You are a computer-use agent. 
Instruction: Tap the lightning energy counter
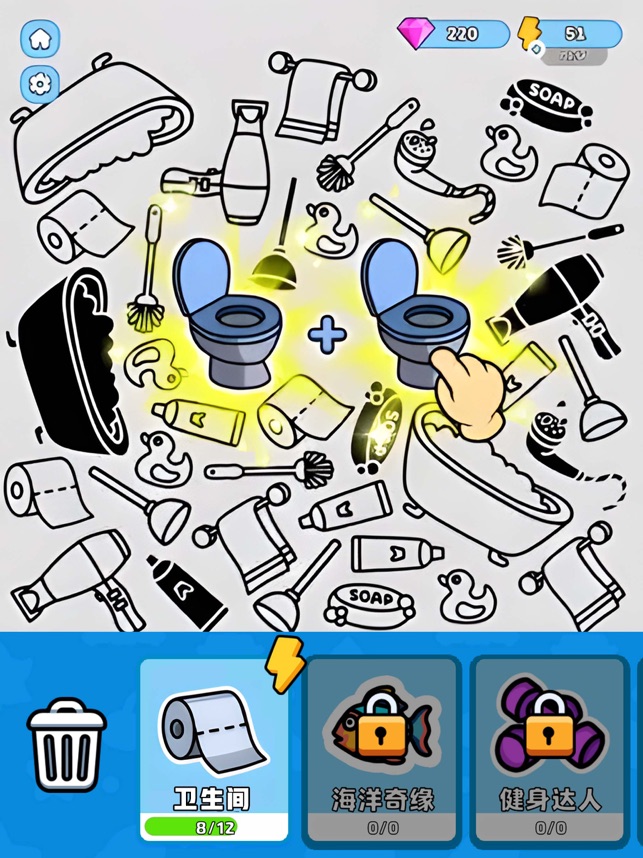click(565, 33)
